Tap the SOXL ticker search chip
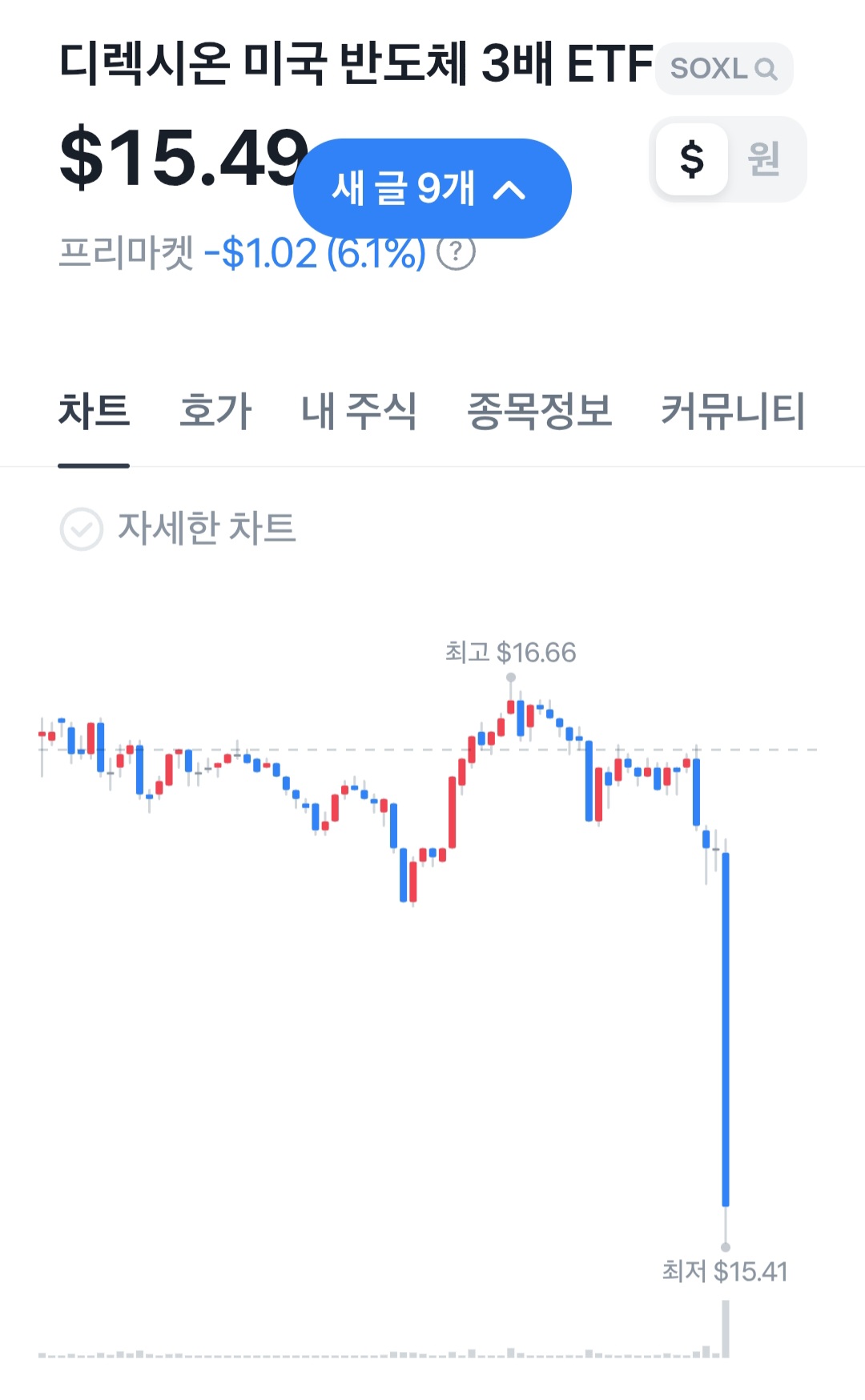Image resolution: width=865 pixels, height=1400 pixels. click(x=724, y=69)
